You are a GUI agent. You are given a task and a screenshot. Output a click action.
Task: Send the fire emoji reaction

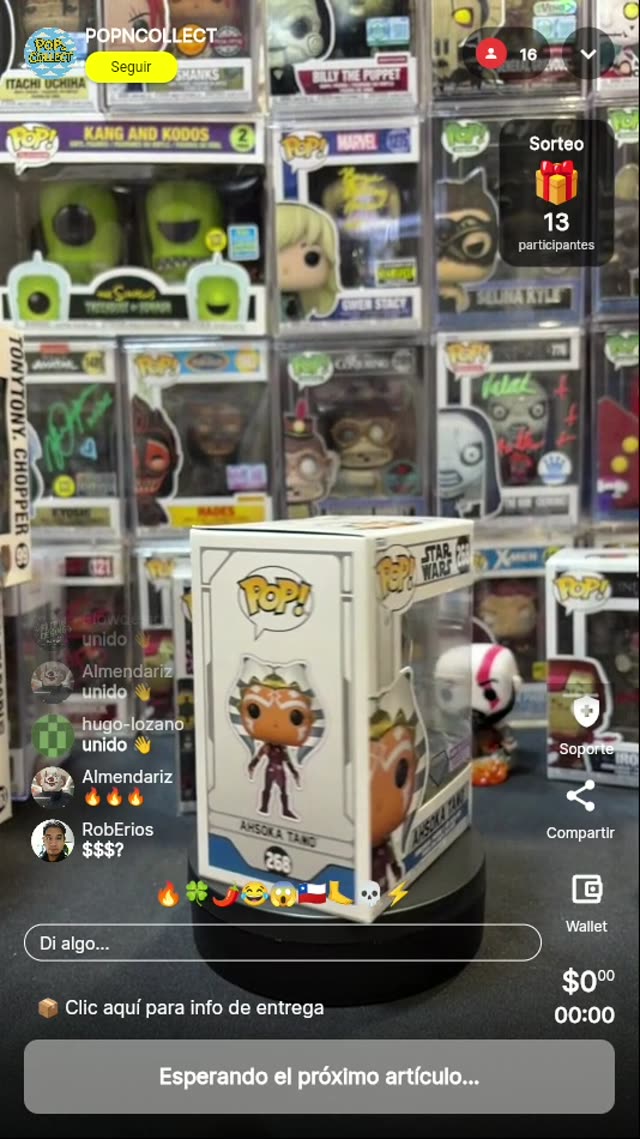click(x=168, y=894)
